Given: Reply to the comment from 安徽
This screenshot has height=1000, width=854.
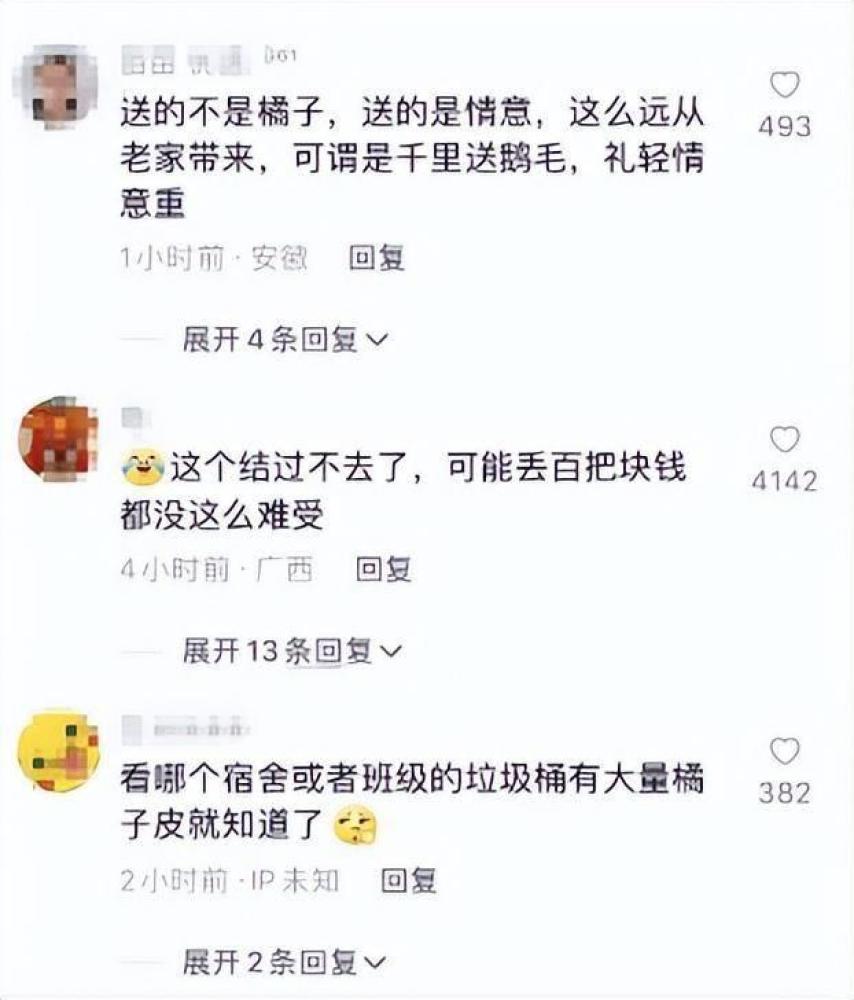Looking at the screenshot, I should (376, 258).
